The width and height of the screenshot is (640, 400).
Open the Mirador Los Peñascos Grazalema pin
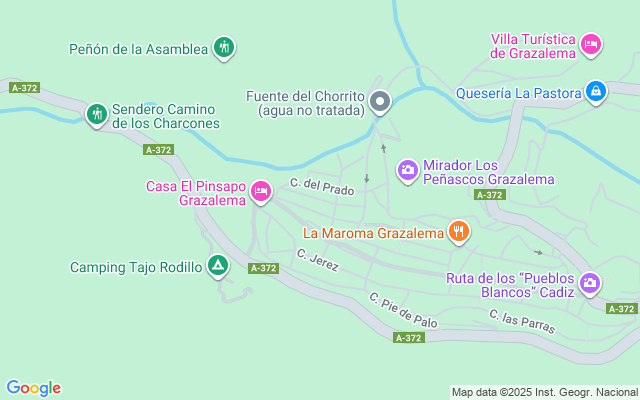tap(408, 171)
